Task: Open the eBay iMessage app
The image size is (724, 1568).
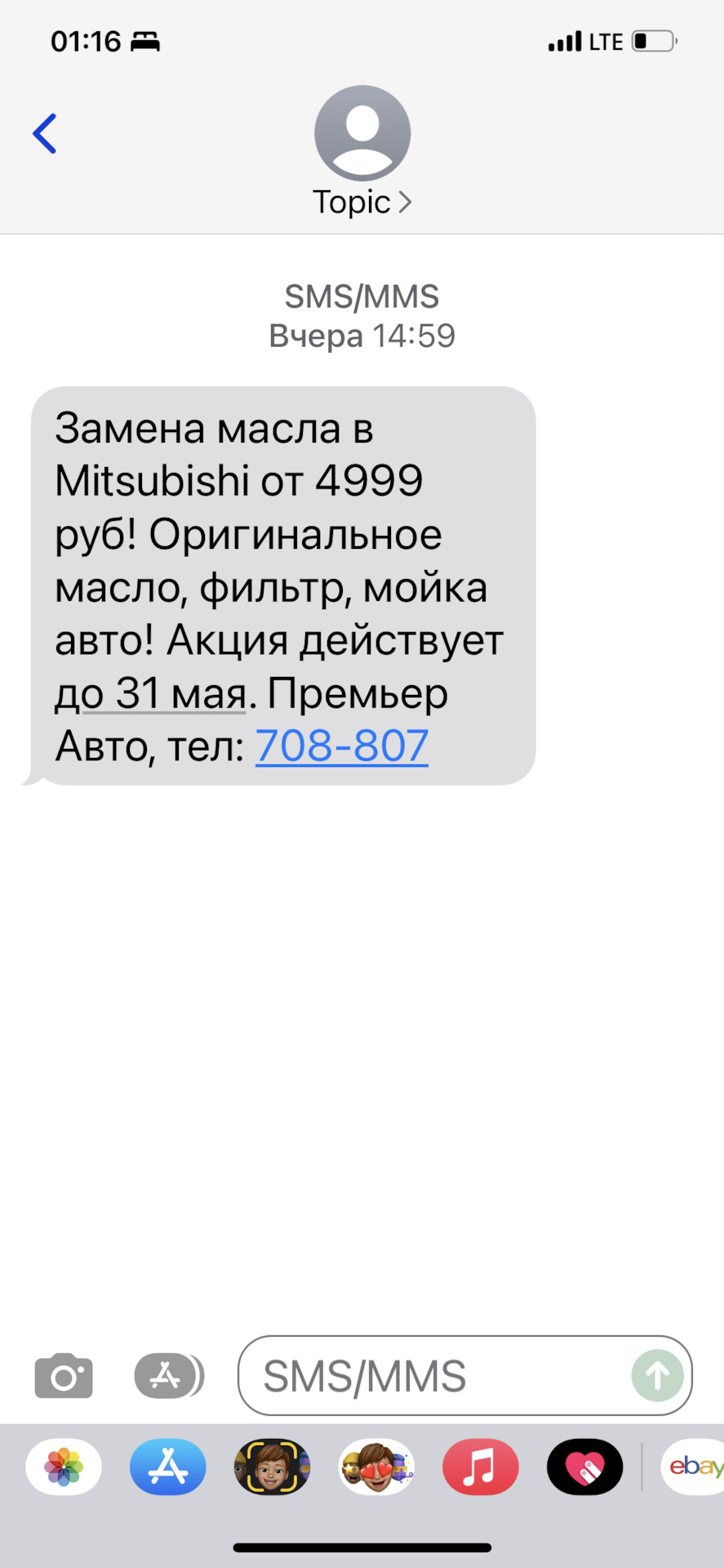Action: [694, 1468]
